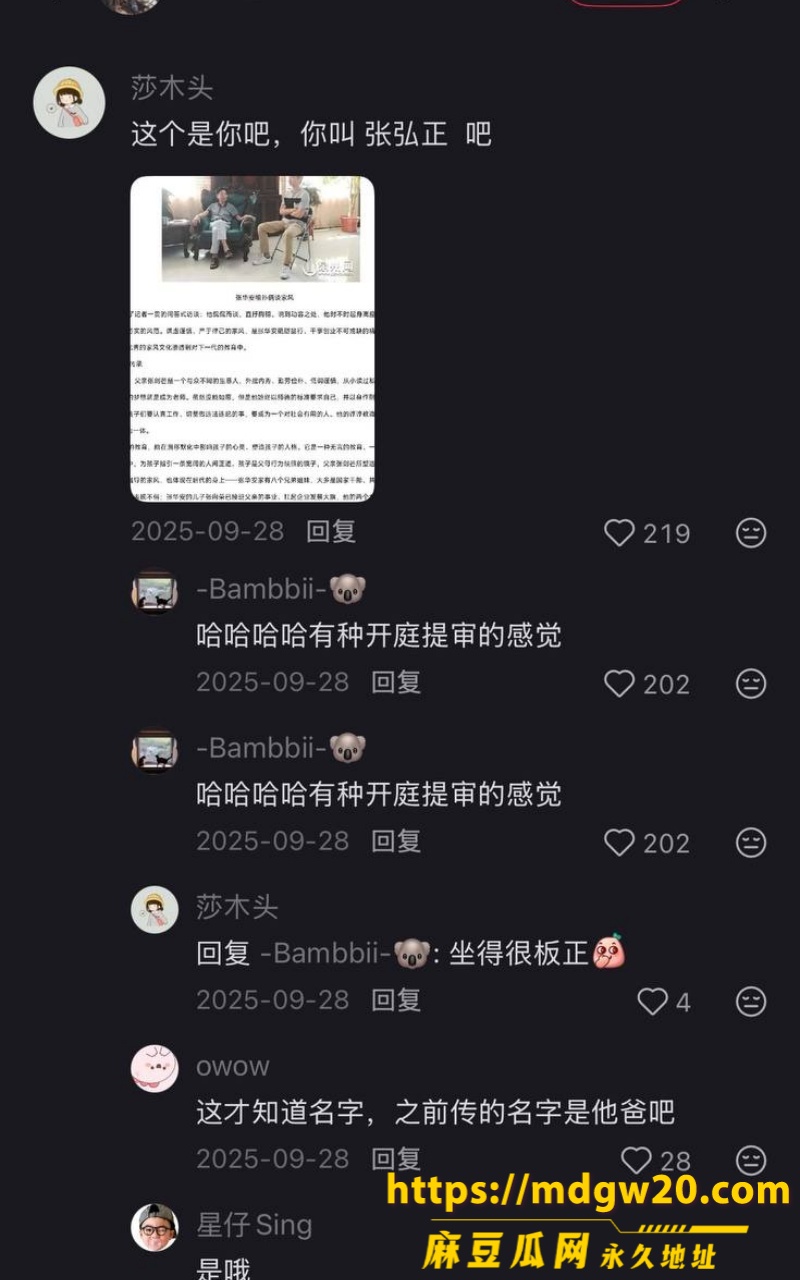This screenshot has height=1280, width=800.
Task: Like owow's comment about the name
Action: click(x=636, y=1160)
